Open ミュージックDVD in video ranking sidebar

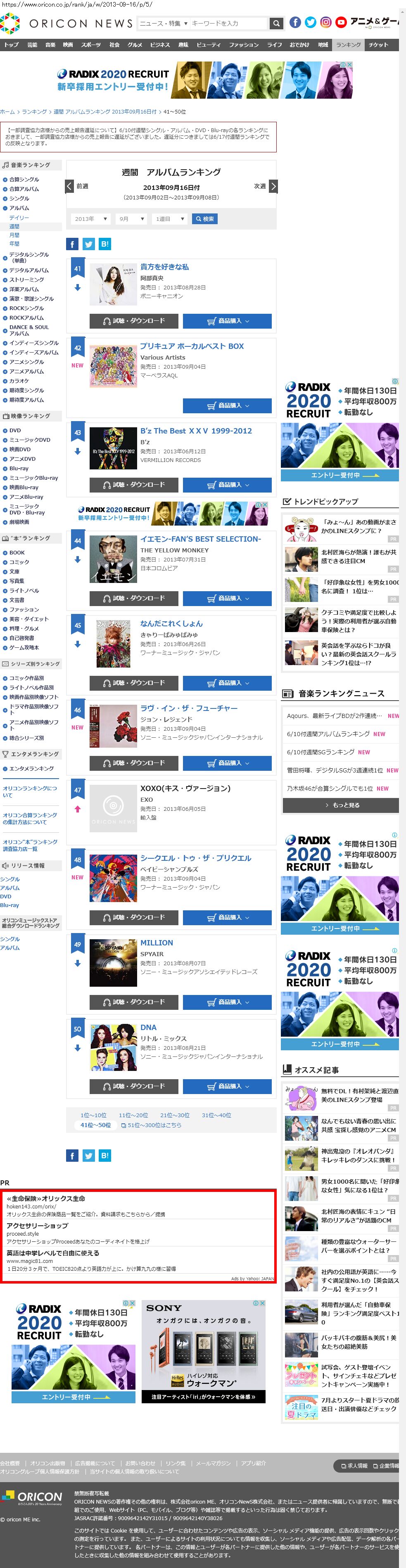tap(29, 440)
